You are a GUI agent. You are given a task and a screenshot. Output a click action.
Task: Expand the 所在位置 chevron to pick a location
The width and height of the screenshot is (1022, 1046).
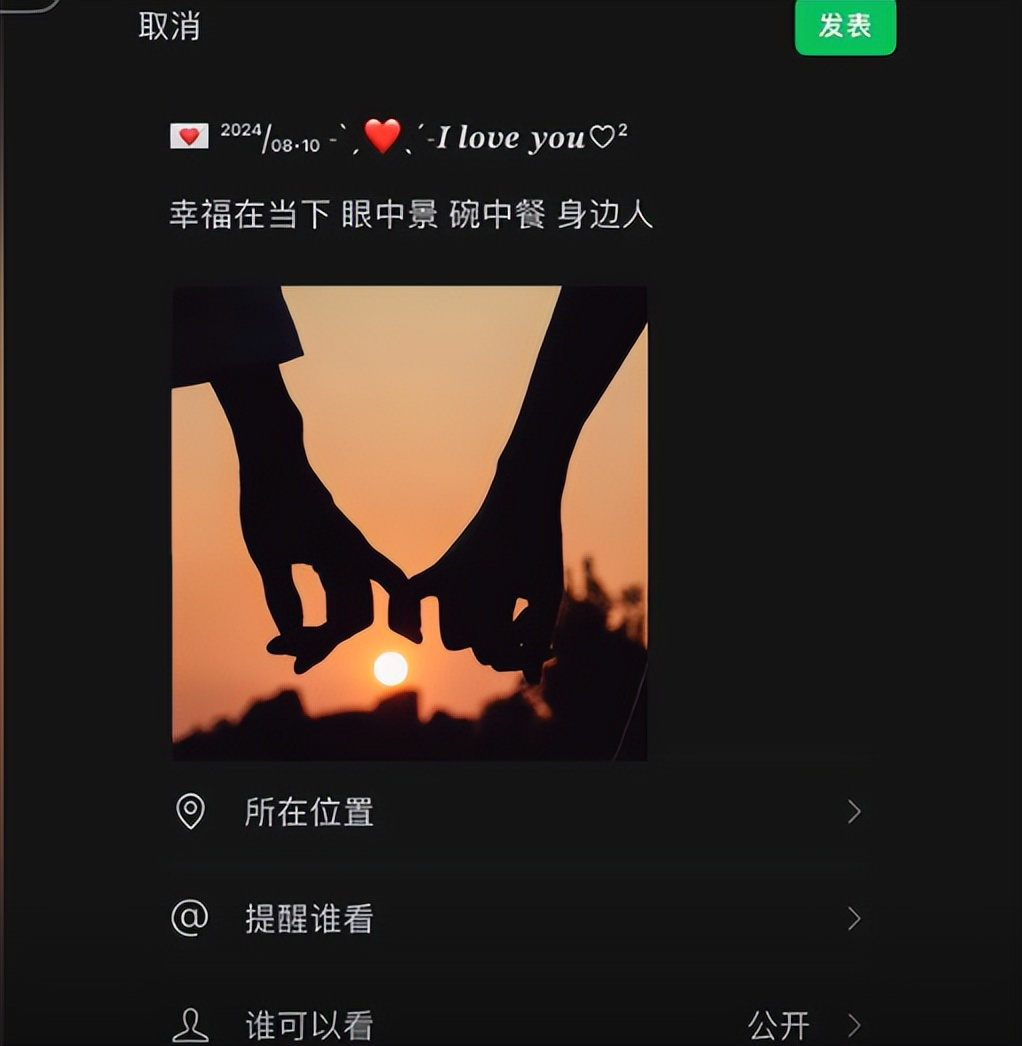pyautogui.click(x=853, y=813)
